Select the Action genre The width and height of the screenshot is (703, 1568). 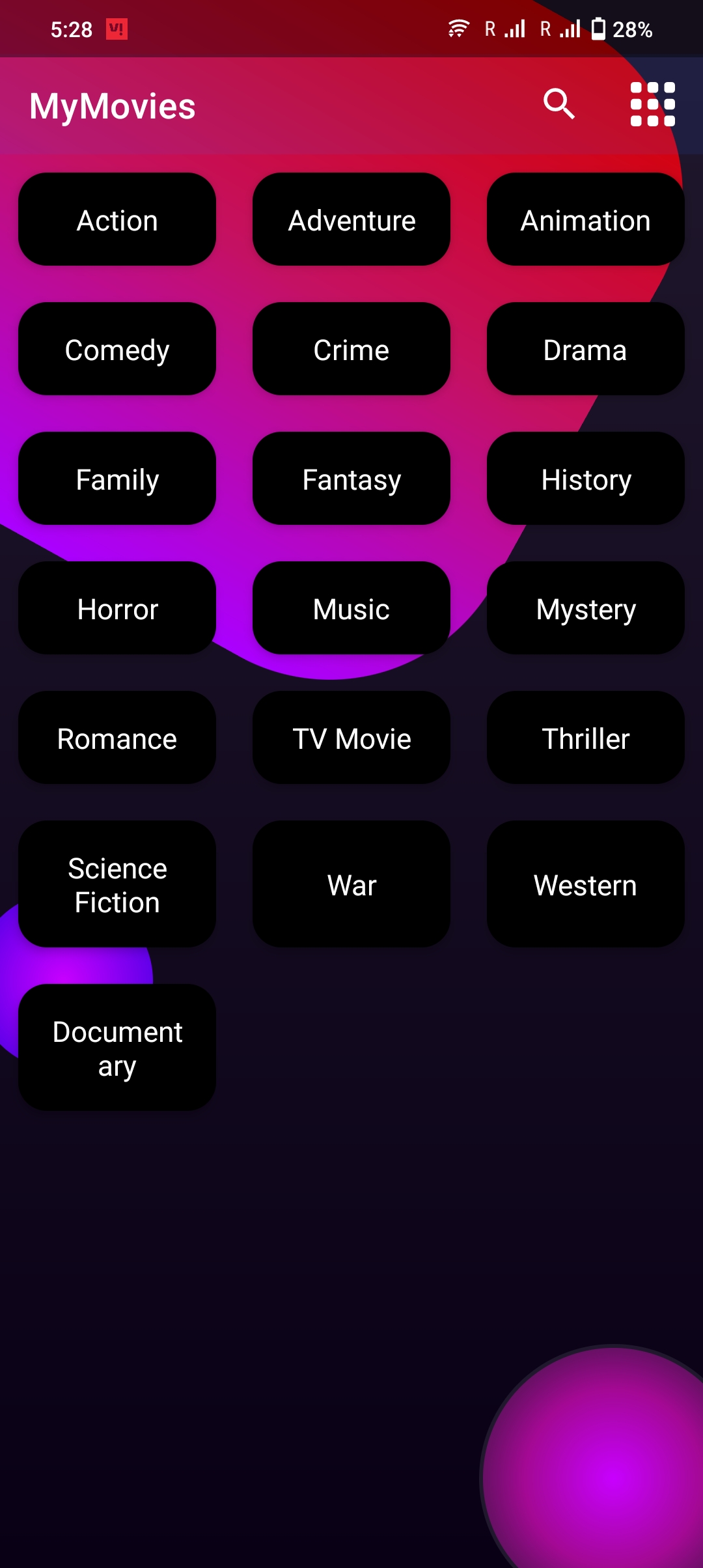[117, 219]
